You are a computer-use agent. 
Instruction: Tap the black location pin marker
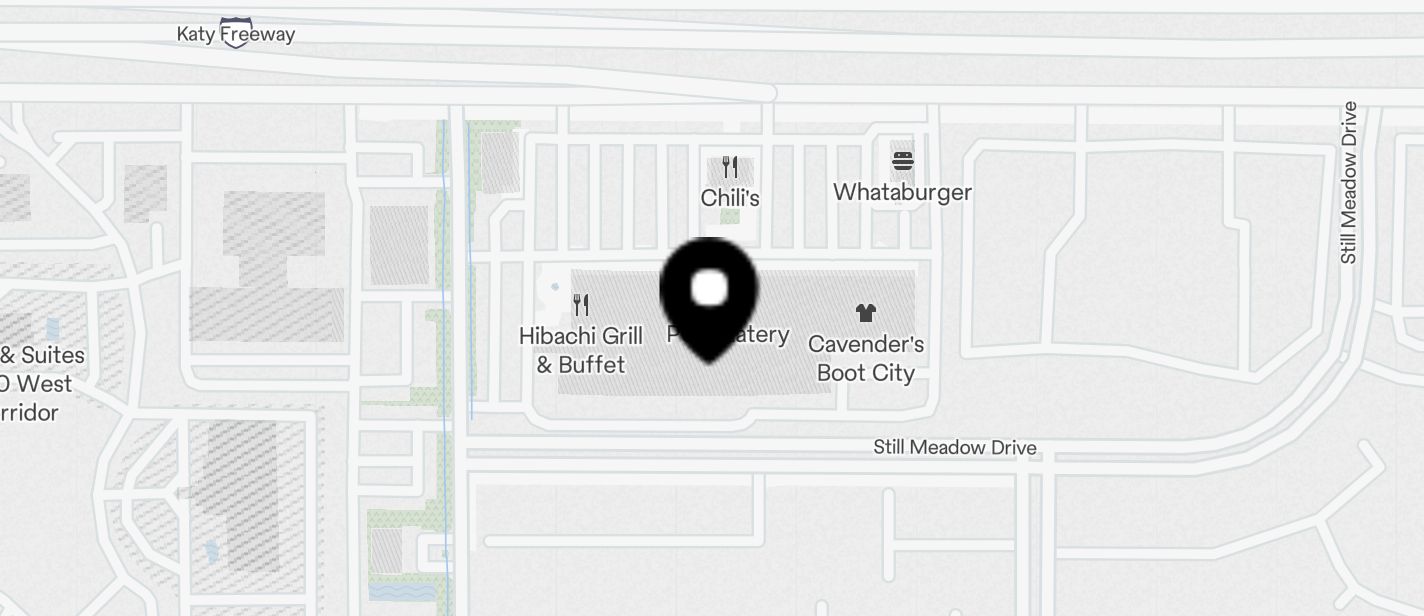709,294
